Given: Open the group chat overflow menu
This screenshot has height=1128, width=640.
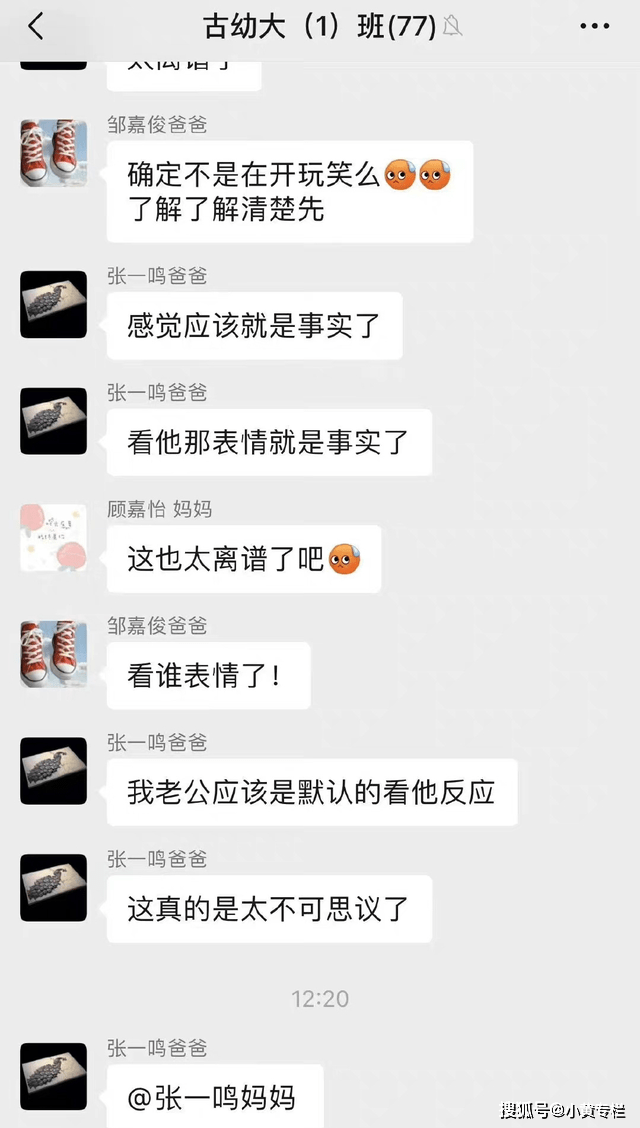Looking at the screenshot, I should point(595,27).
